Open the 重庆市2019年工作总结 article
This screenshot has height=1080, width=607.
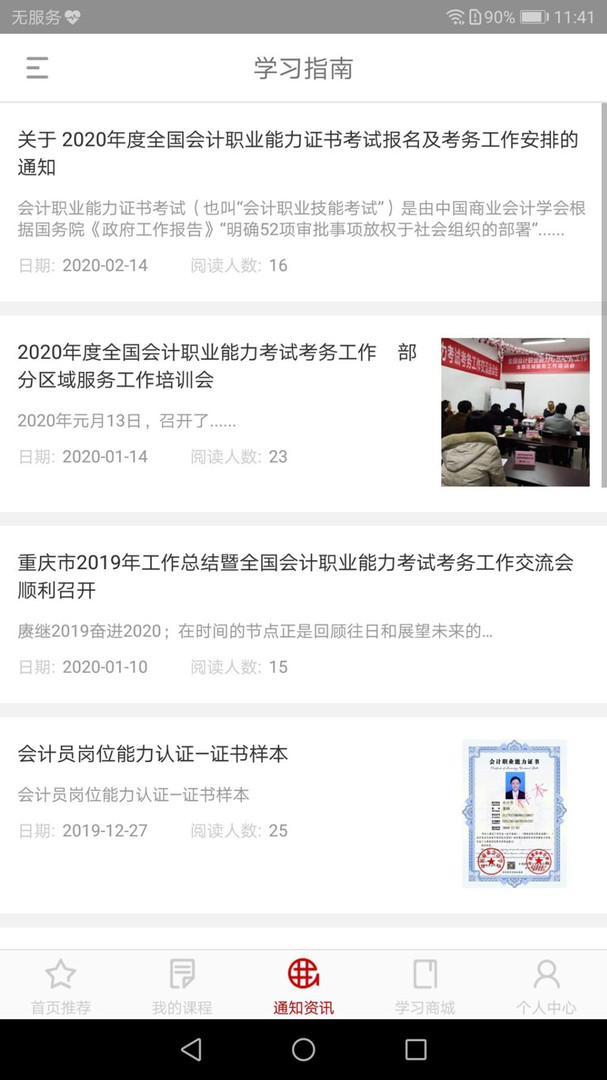tap(296, 576)
